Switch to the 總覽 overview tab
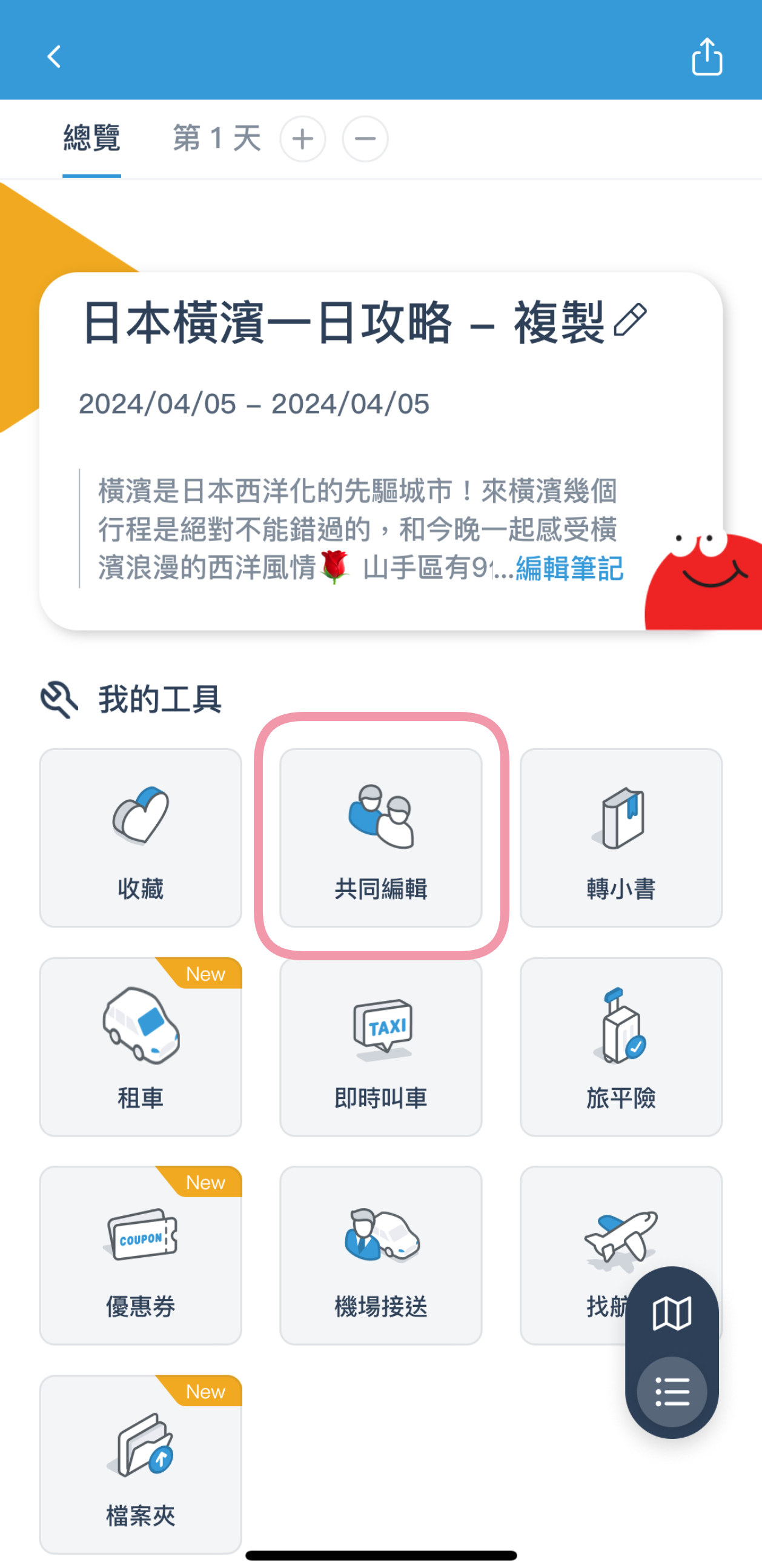 coord(93,138)
